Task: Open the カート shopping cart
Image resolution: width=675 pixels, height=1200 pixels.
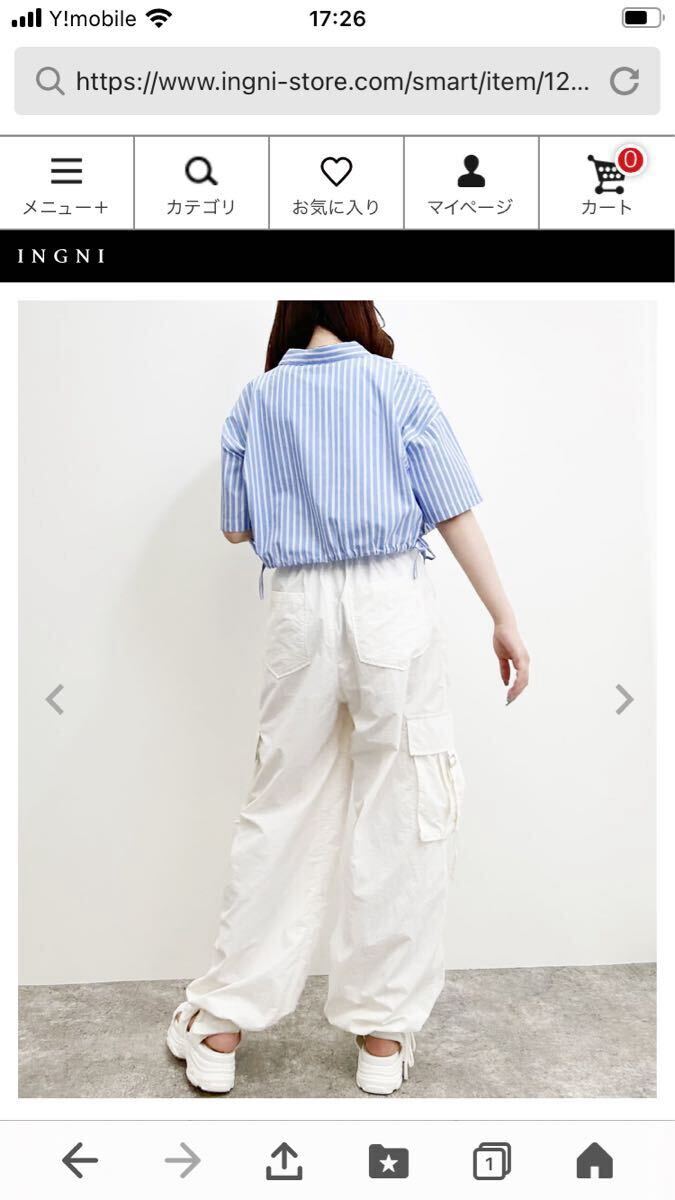Action: tap(607, 184)
